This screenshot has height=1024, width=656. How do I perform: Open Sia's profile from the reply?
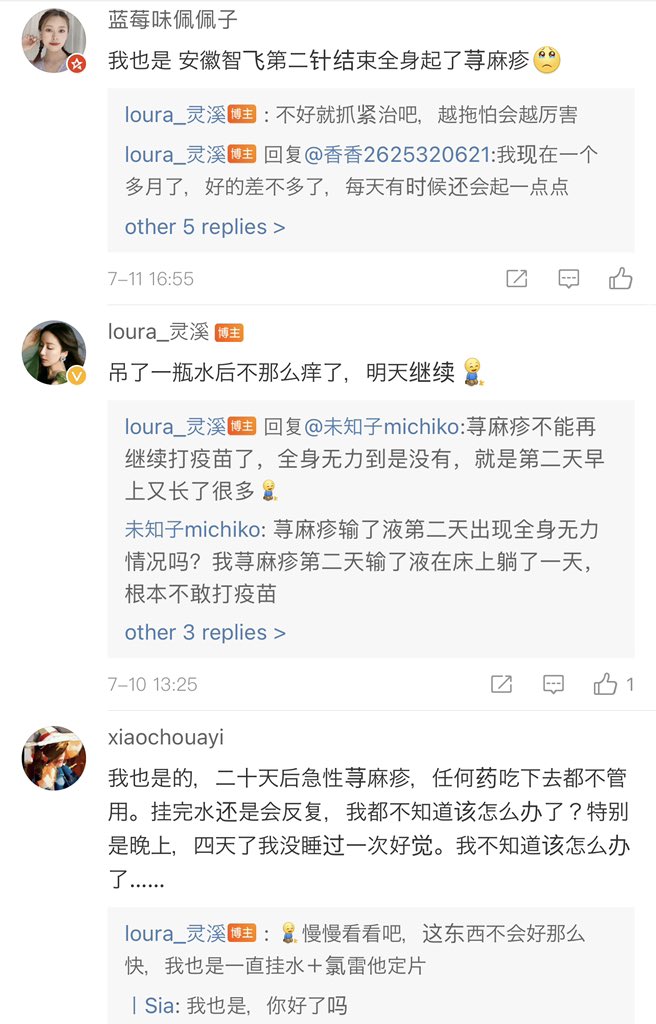pos(159,1006)
